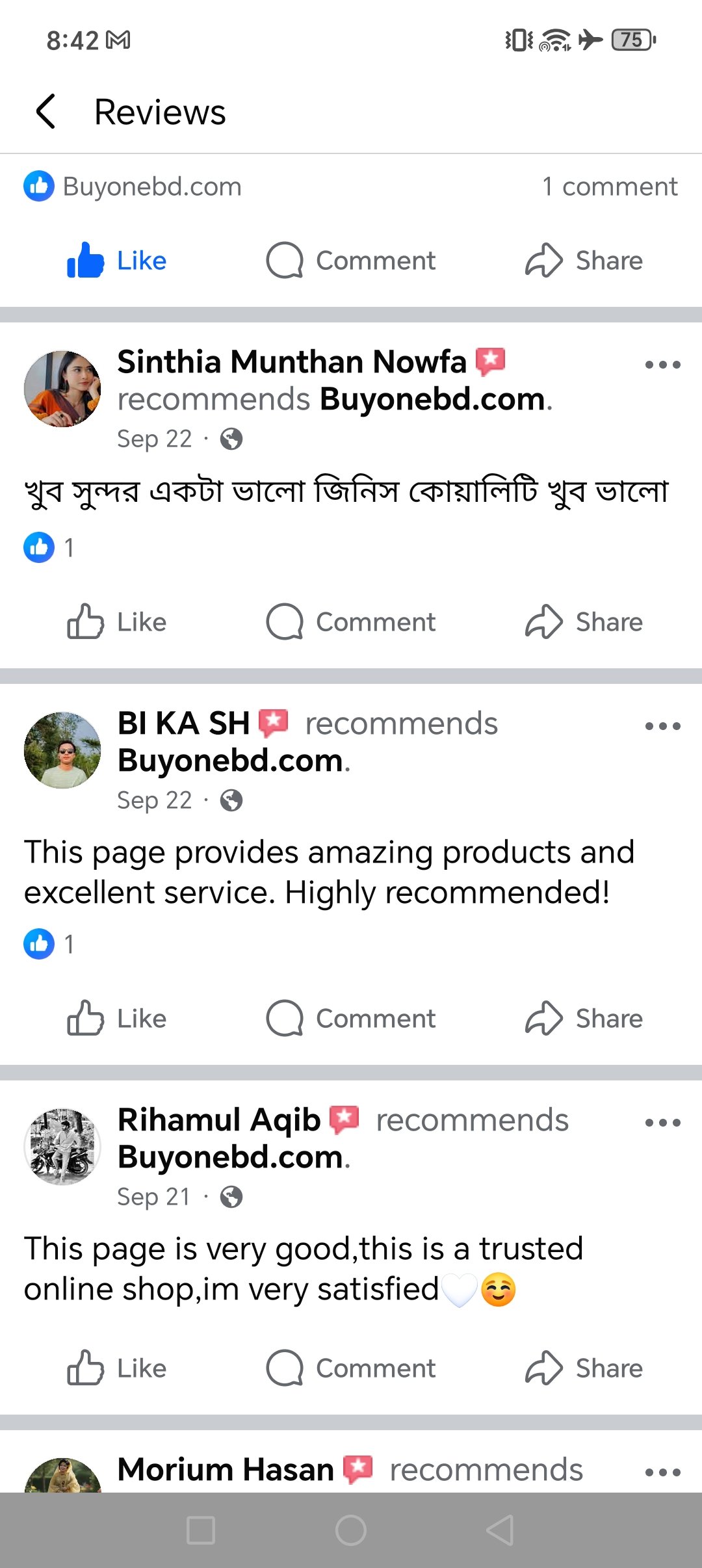Share Rihamul Aqib's review
The height and width of the screenshot is (1568, 702).
584,1368
